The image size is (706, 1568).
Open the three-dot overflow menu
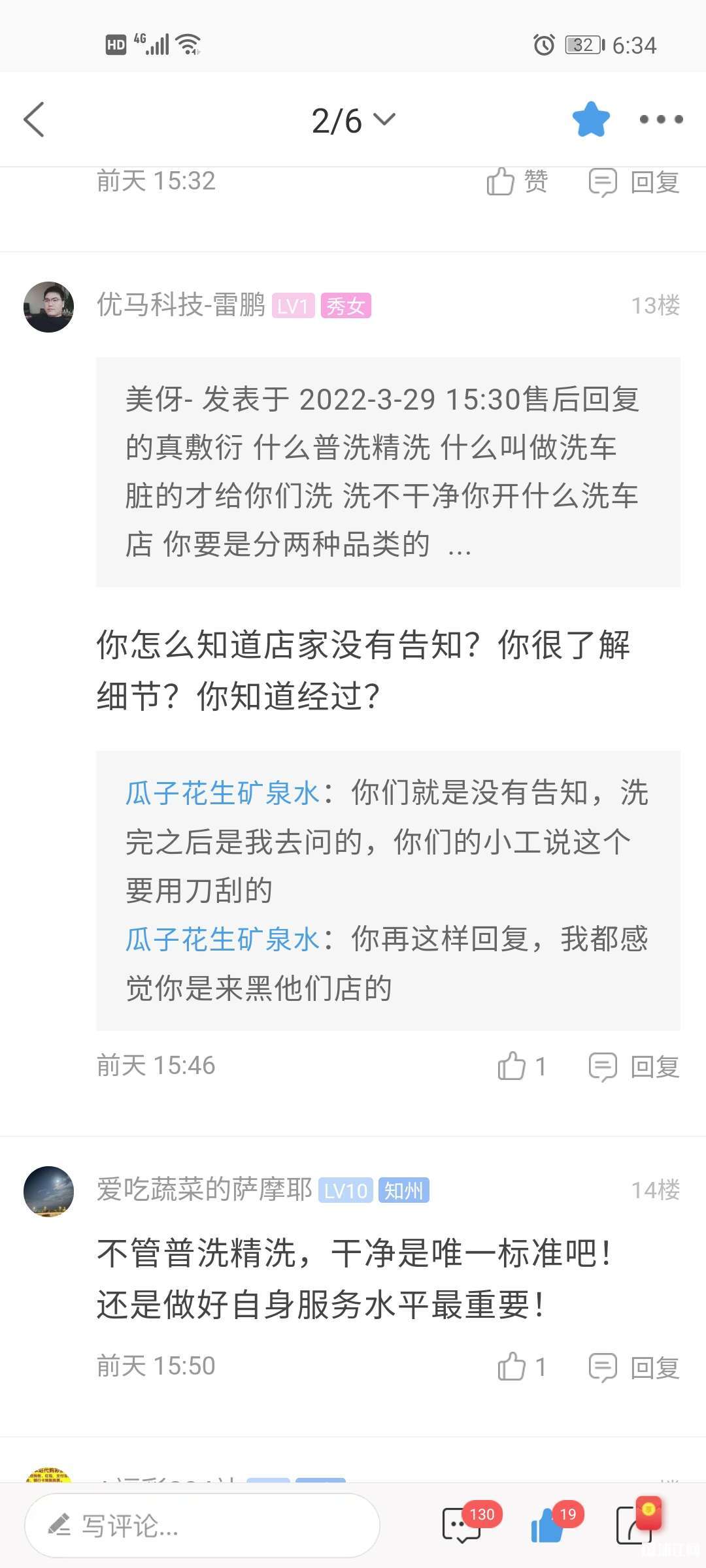click(x=661, y=120)
